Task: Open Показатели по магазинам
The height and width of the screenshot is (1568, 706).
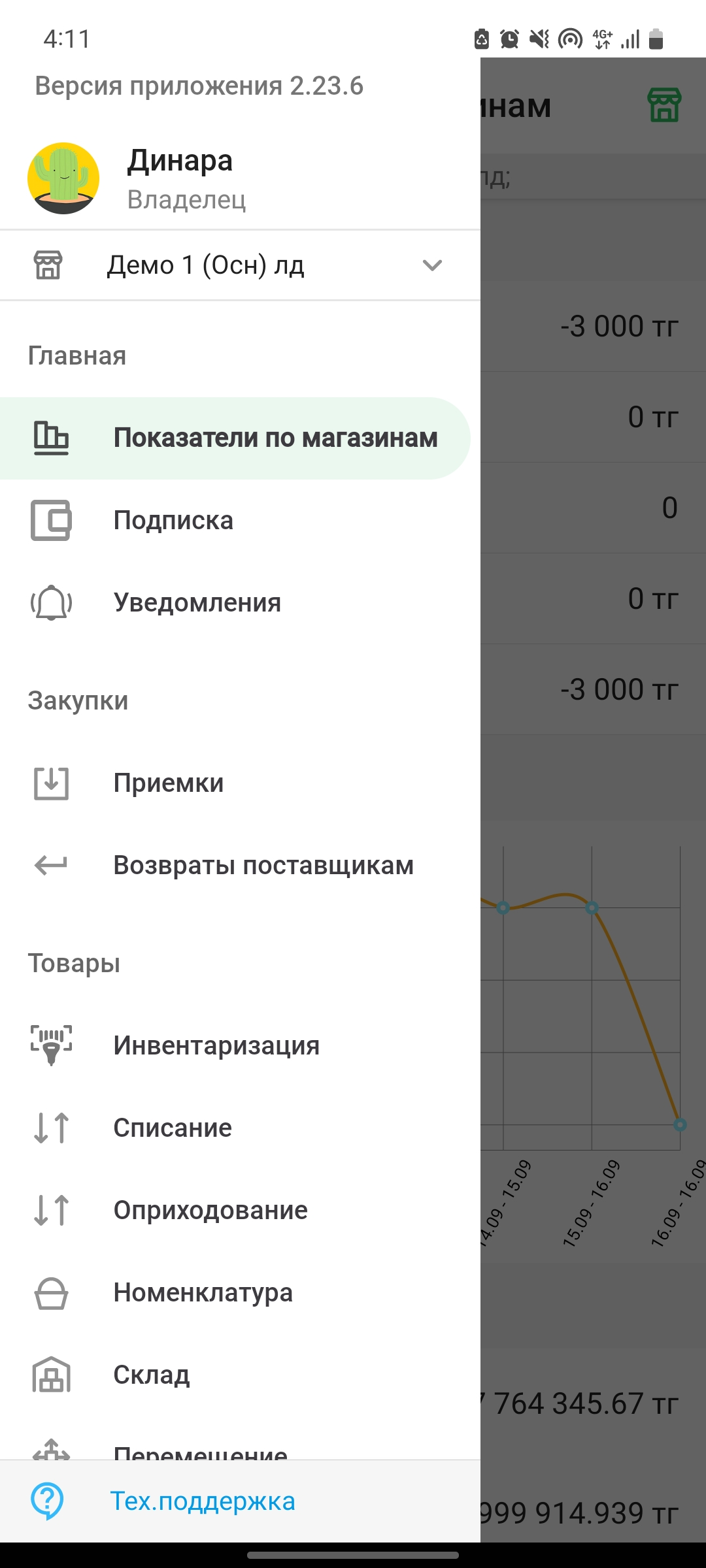Action: point(235,438)
